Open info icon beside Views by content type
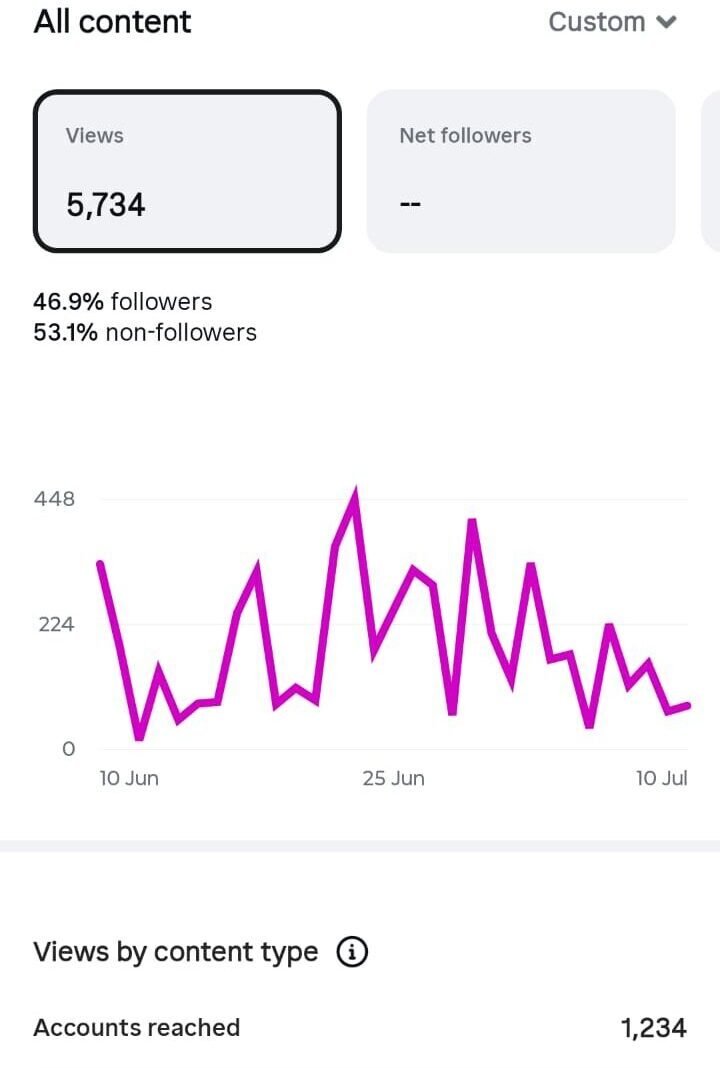This screenshot has width=720, height=1068. click(x=352, y=952)
